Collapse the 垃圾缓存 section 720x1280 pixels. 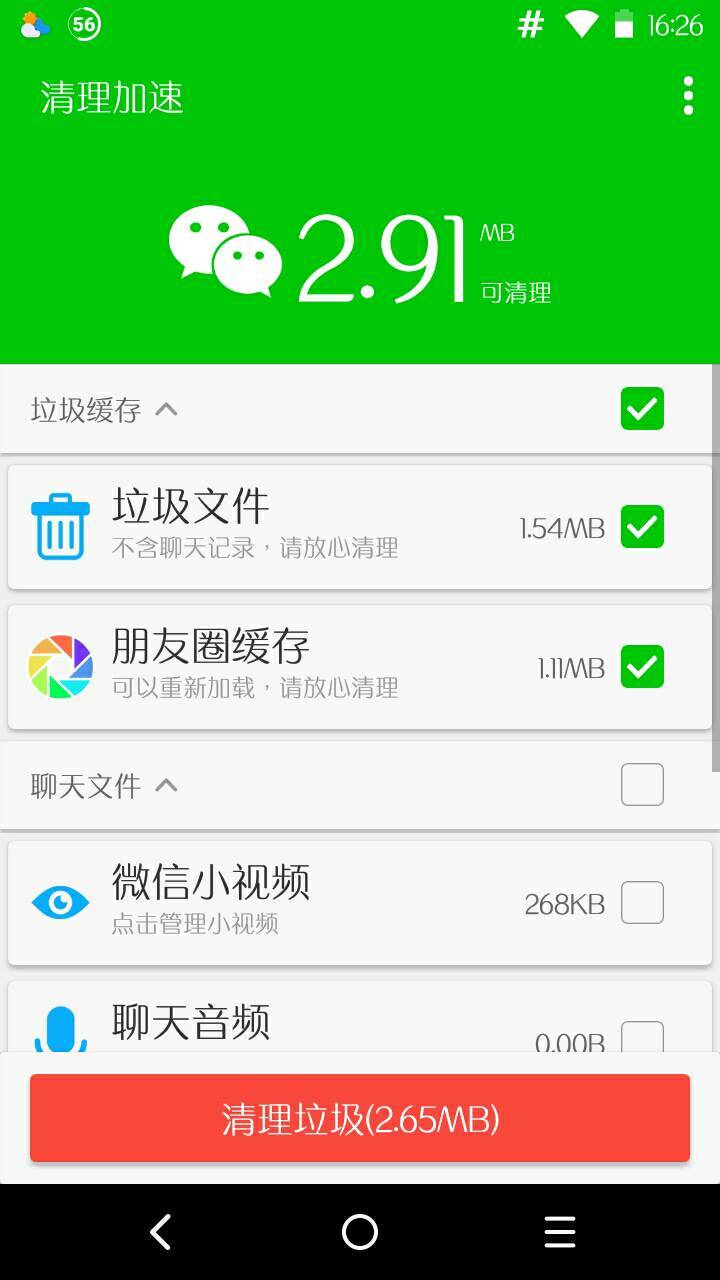click(166, 409)
